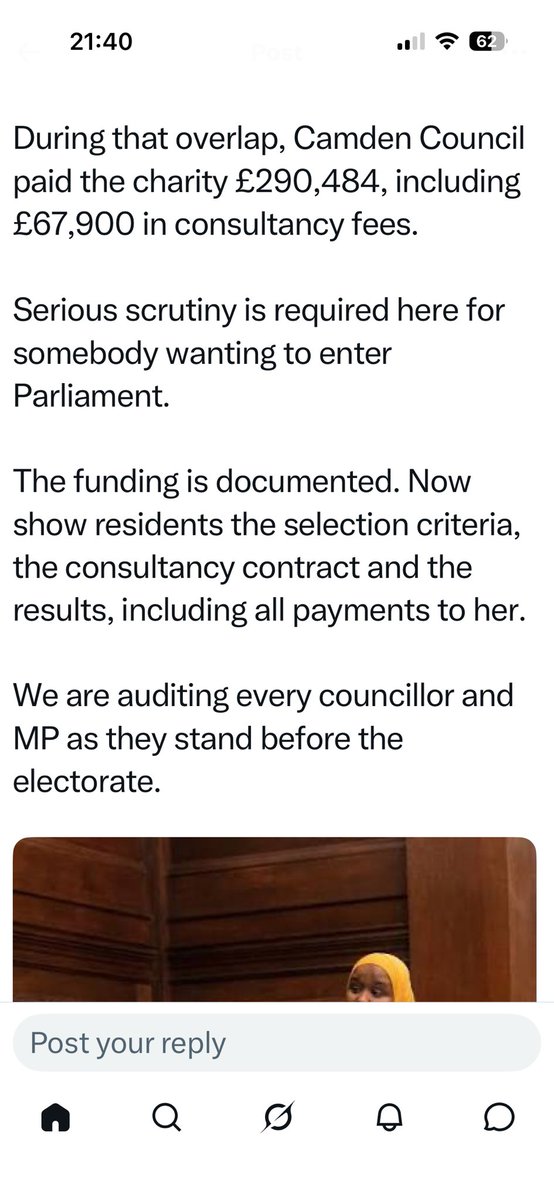Switch to the Messages tab
This screenshot has height=1200, width=554.
[x=498, y=1116]
